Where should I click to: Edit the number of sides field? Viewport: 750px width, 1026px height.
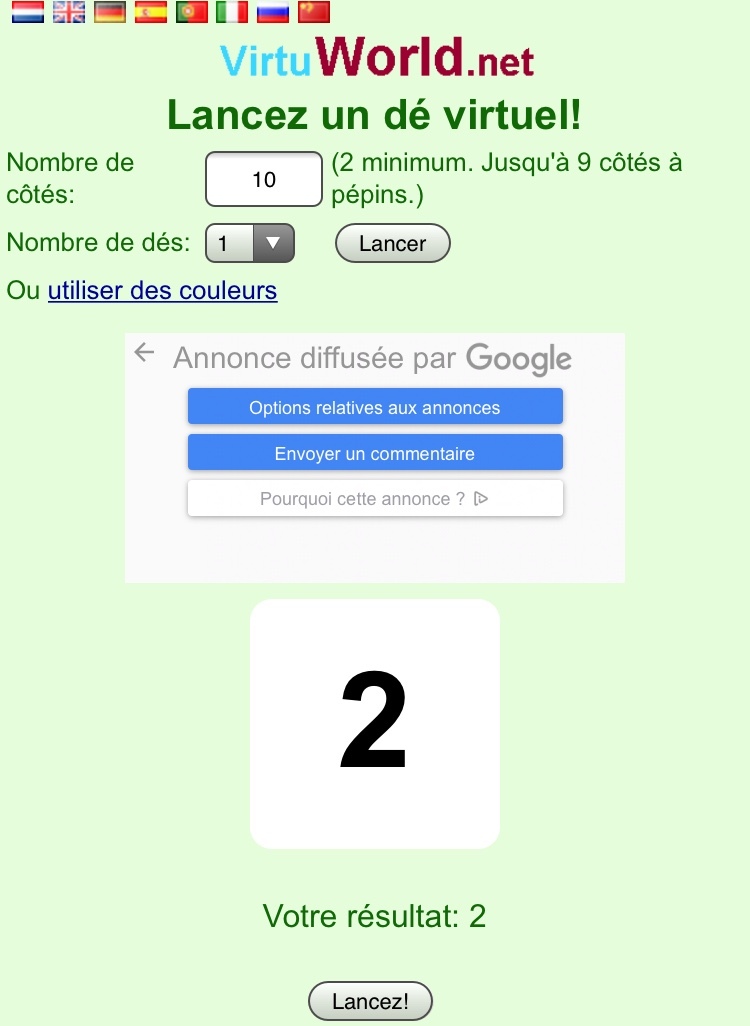point(264,180)
